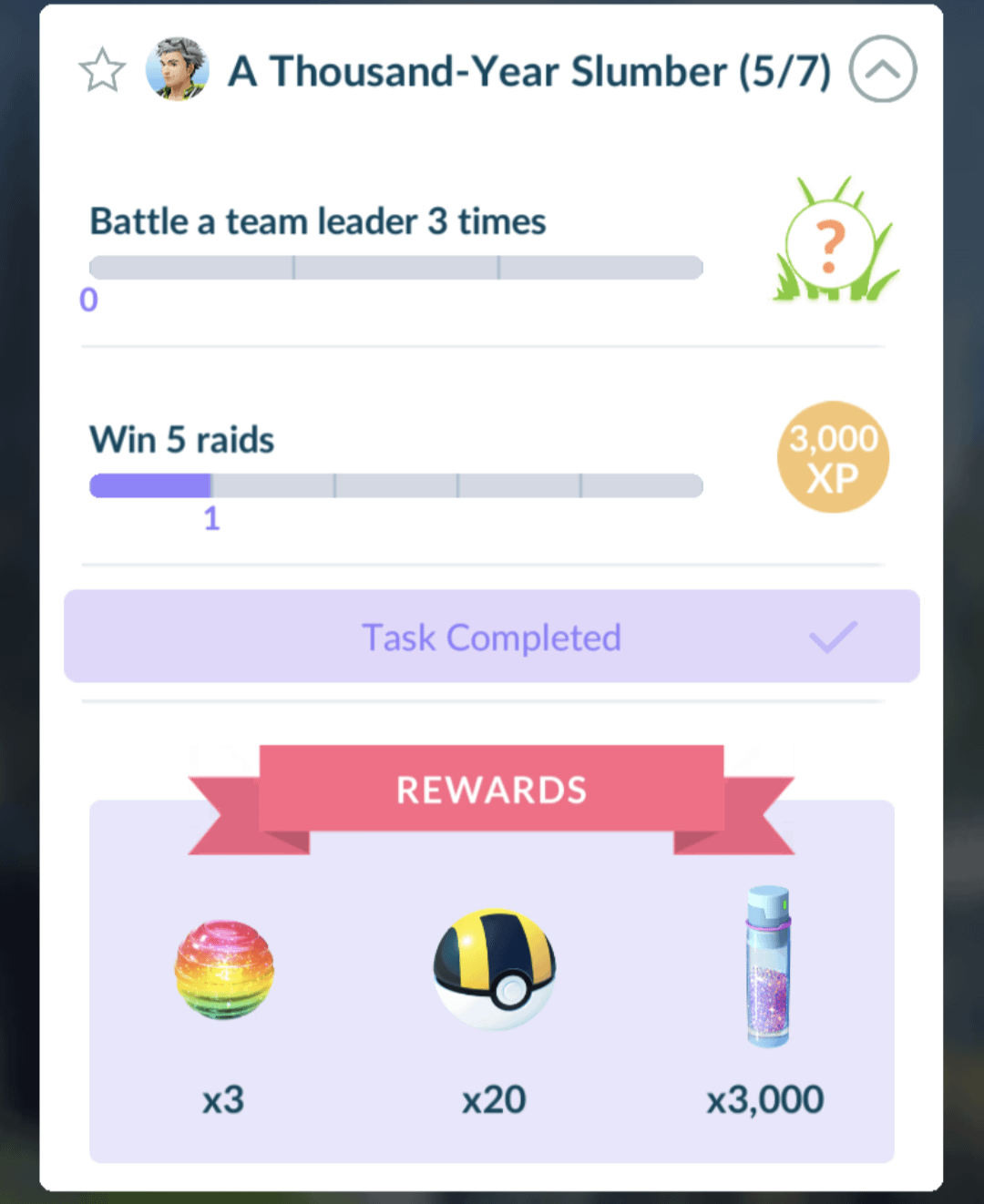Open the Win 5 raids task
Viewport: 984px width, 1204px height.
coord(182,441)
